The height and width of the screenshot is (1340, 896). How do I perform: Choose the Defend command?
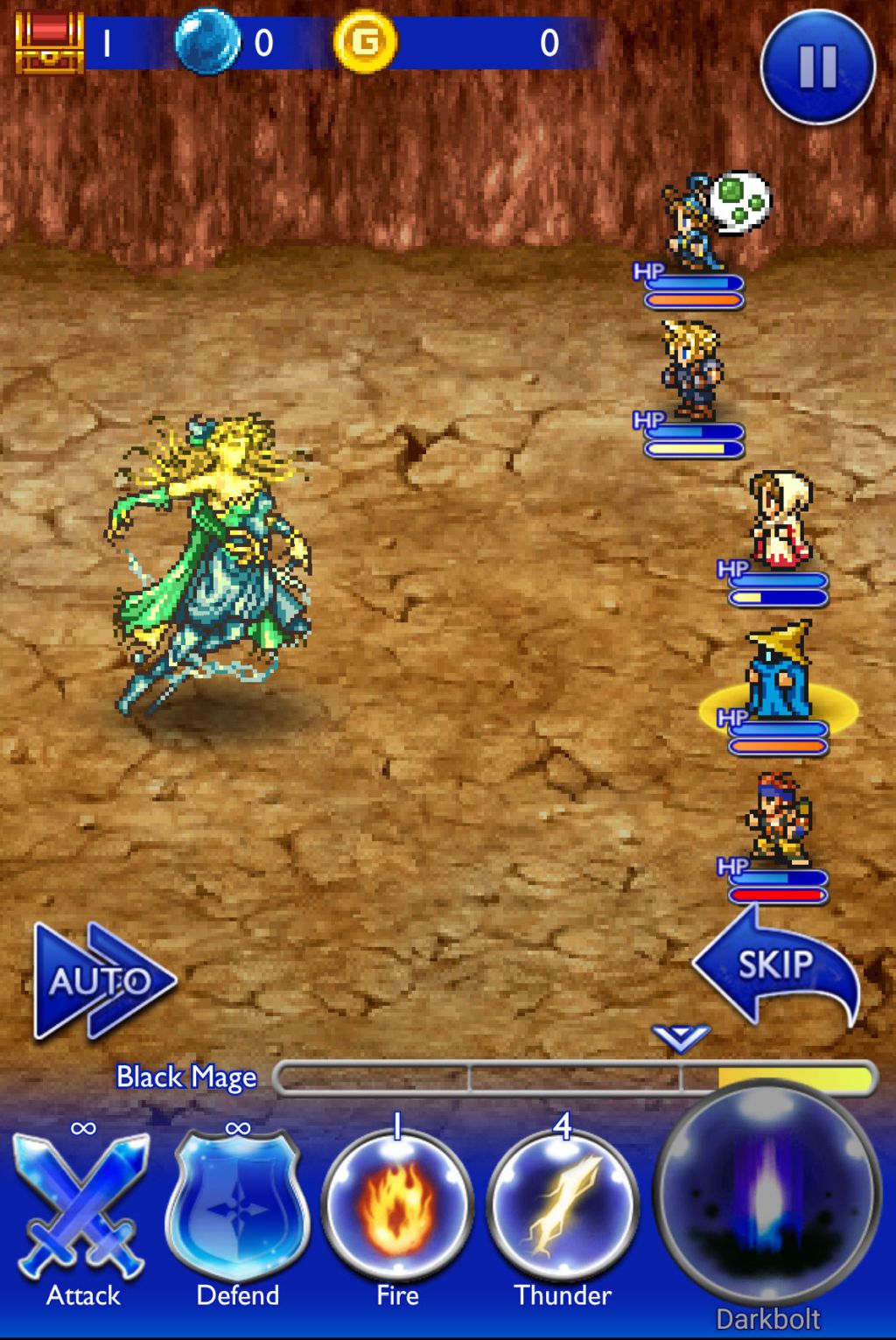[237, 1203]
